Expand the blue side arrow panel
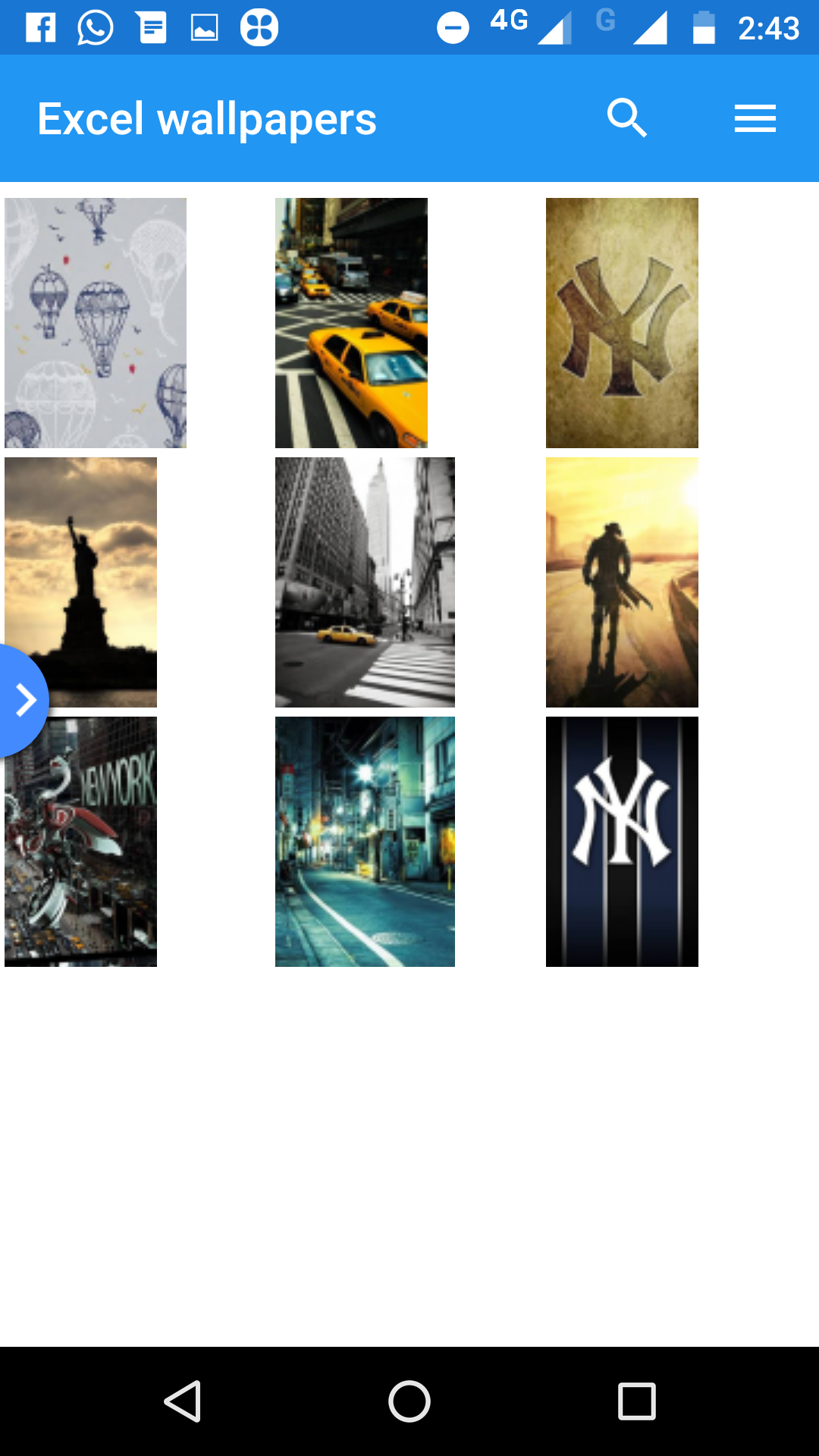 (x=25, y=699)
